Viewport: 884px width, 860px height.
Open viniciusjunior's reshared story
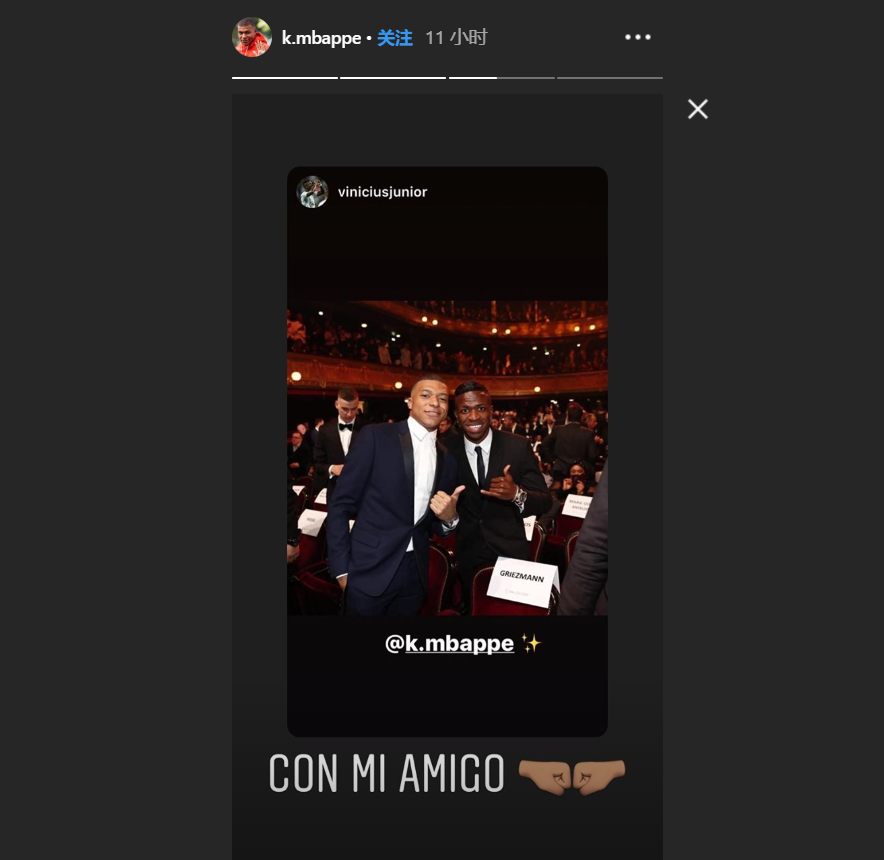(x=381, y=191)
